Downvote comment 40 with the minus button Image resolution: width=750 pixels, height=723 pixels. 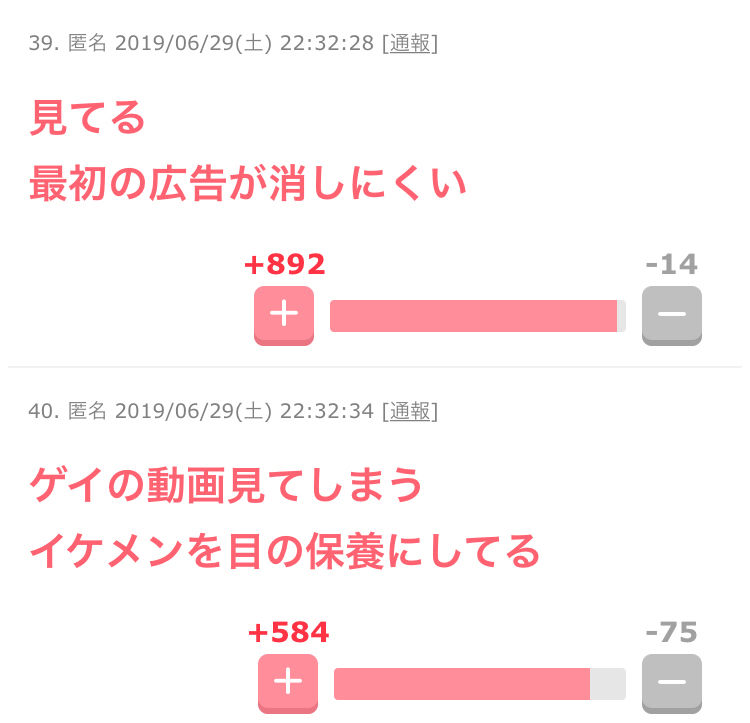pyautogui.click(x=672, y=683)
